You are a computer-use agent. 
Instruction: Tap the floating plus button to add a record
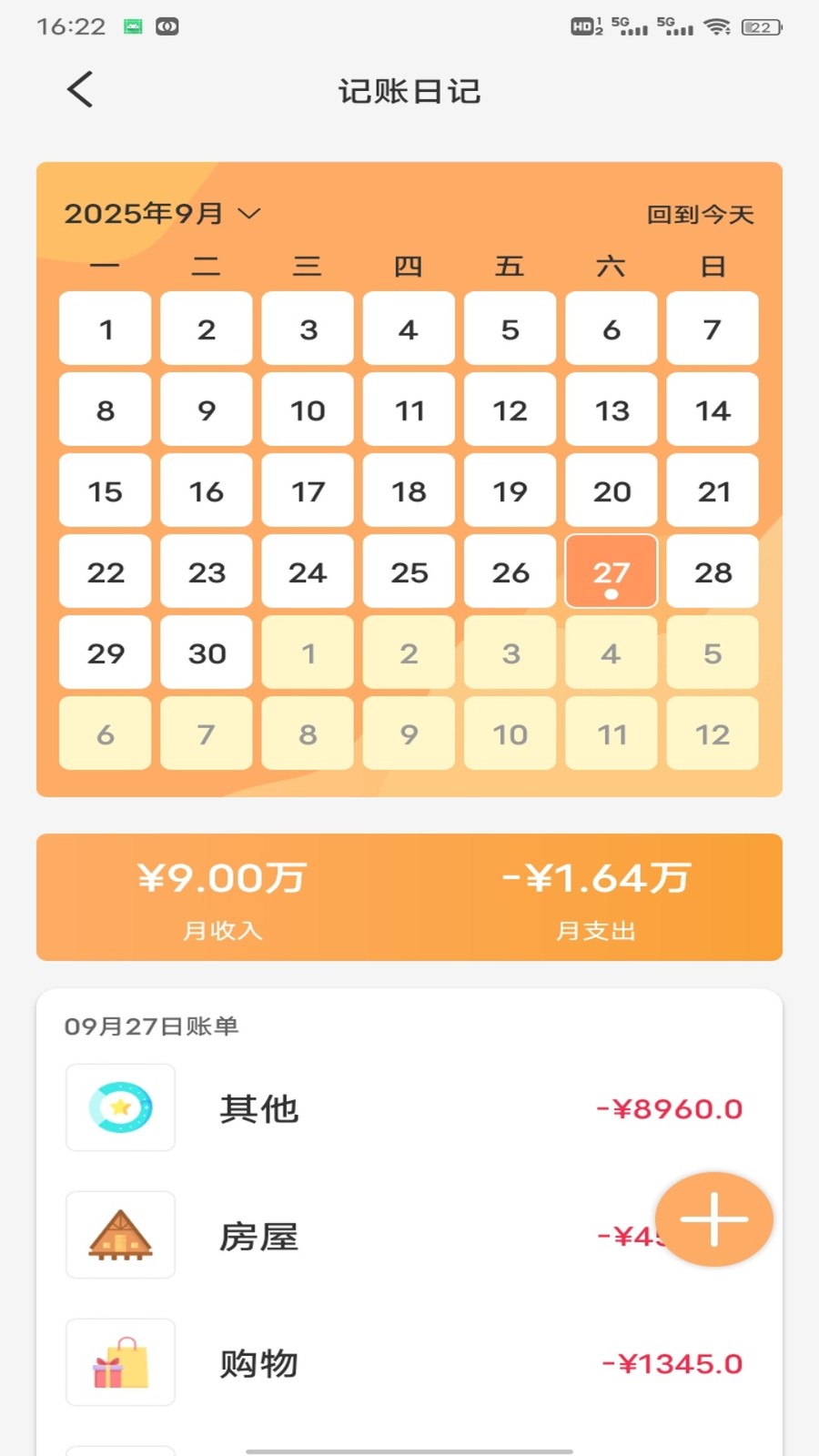(x=713, y=1218)
